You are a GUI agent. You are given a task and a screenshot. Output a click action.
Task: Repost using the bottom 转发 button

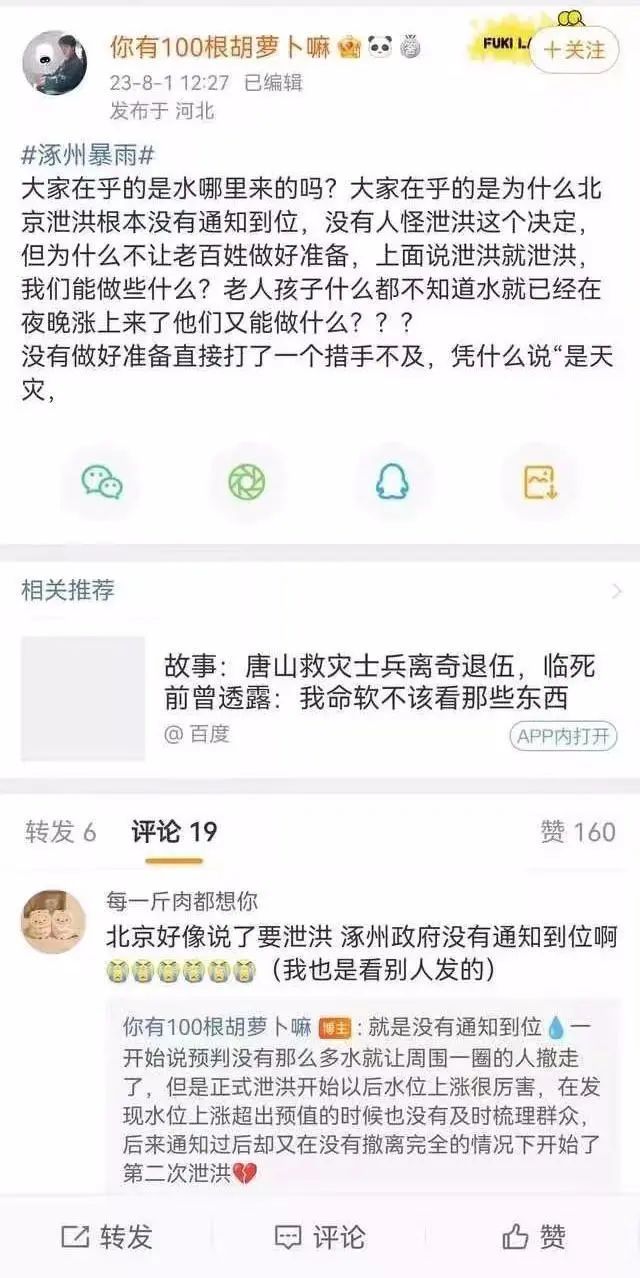pyautogui.click(x=107, y=1237)
